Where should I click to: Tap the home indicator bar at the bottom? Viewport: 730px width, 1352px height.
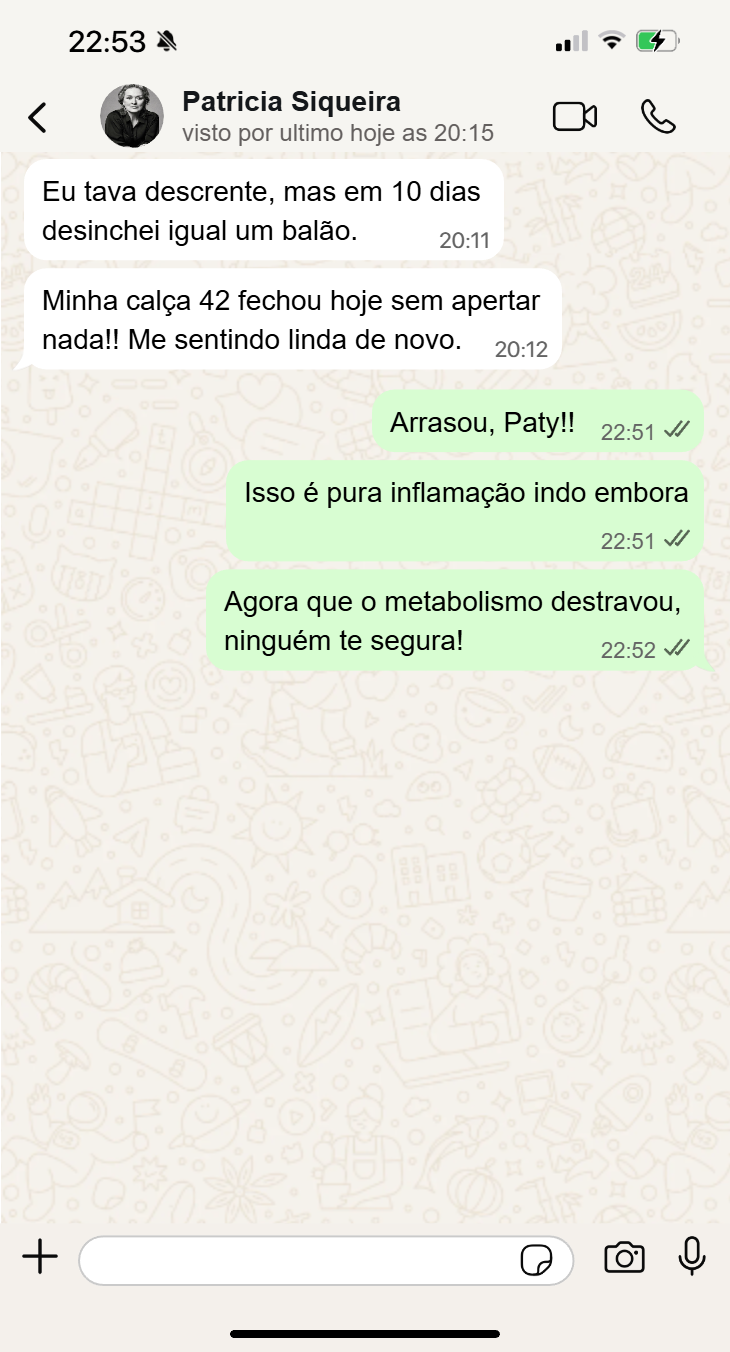tap(365, 1331)
